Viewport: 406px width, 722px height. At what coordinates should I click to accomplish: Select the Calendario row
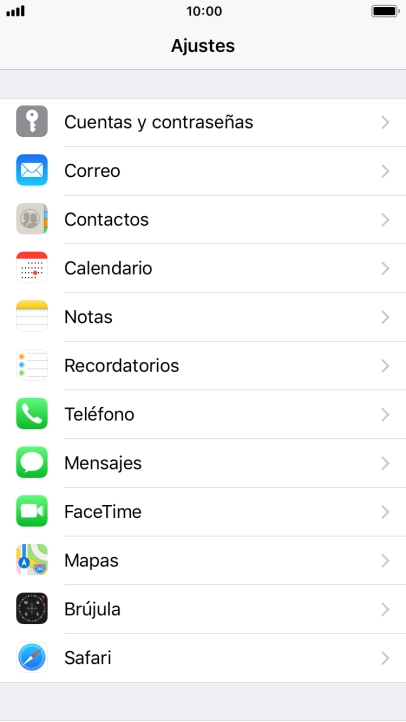point(203,268)
